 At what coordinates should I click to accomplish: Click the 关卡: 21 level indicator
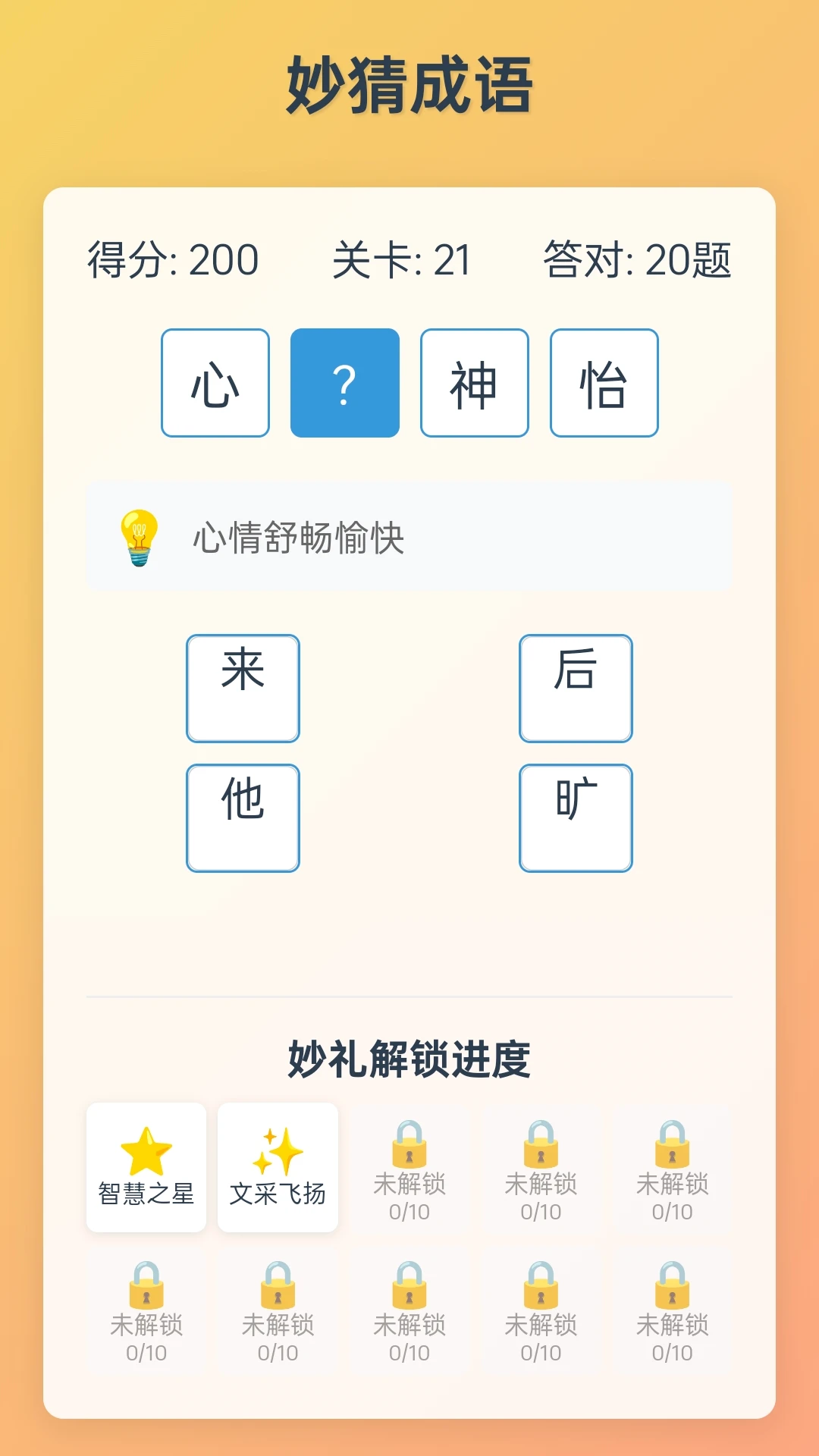click(402, 260)
